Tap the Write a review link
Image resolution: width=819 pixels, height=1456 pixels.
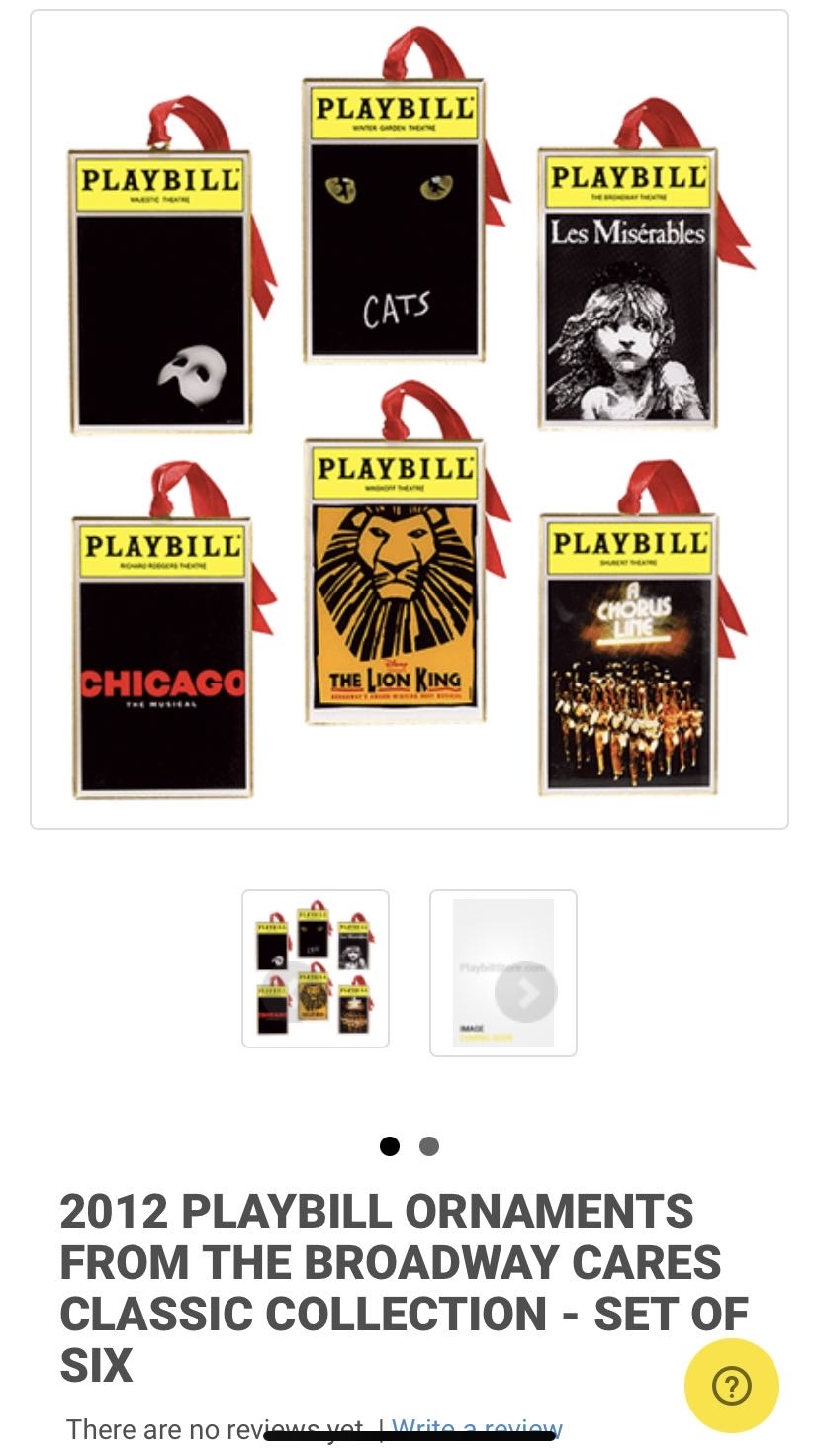tap(477, 1428)
